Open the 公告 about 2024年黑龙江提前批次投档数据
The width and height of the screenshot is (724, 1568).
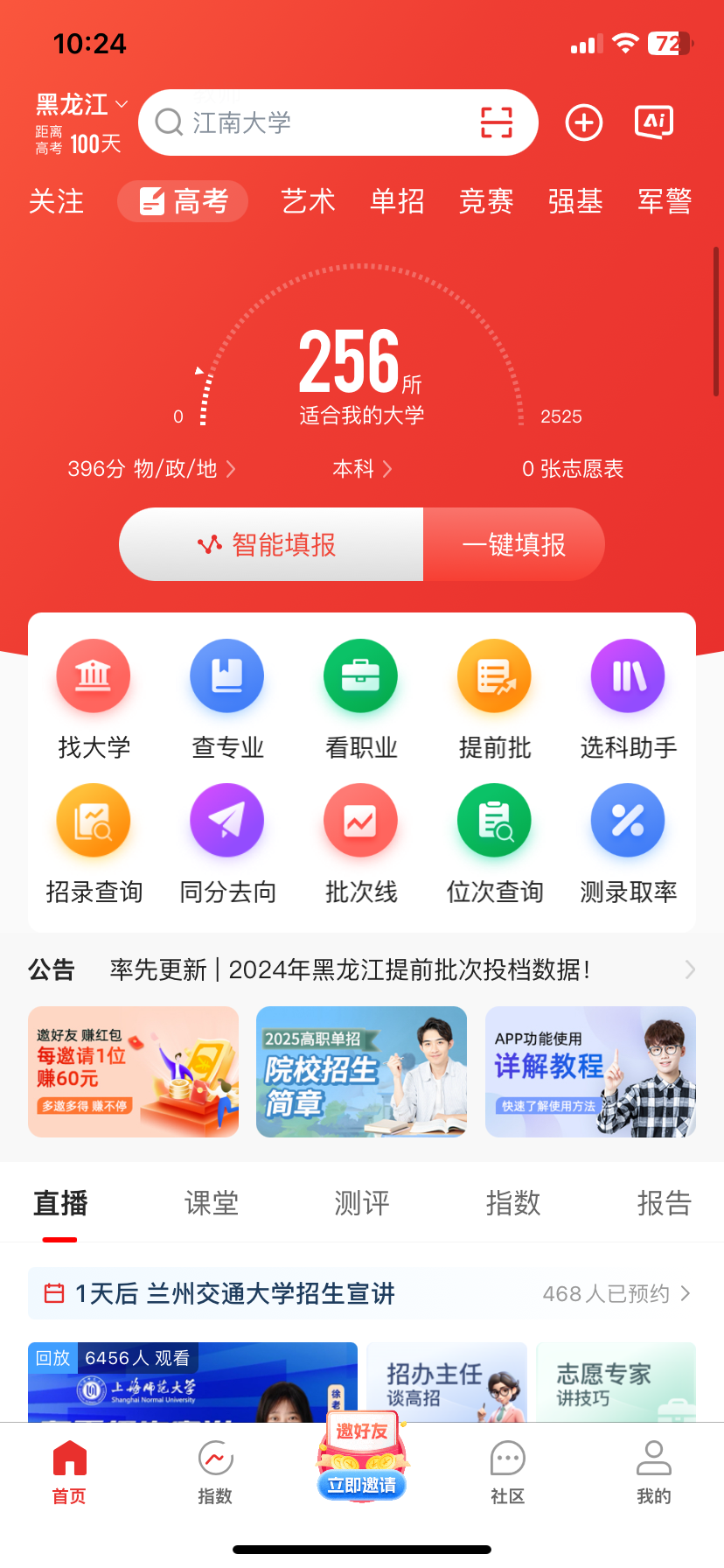point(350,969)
